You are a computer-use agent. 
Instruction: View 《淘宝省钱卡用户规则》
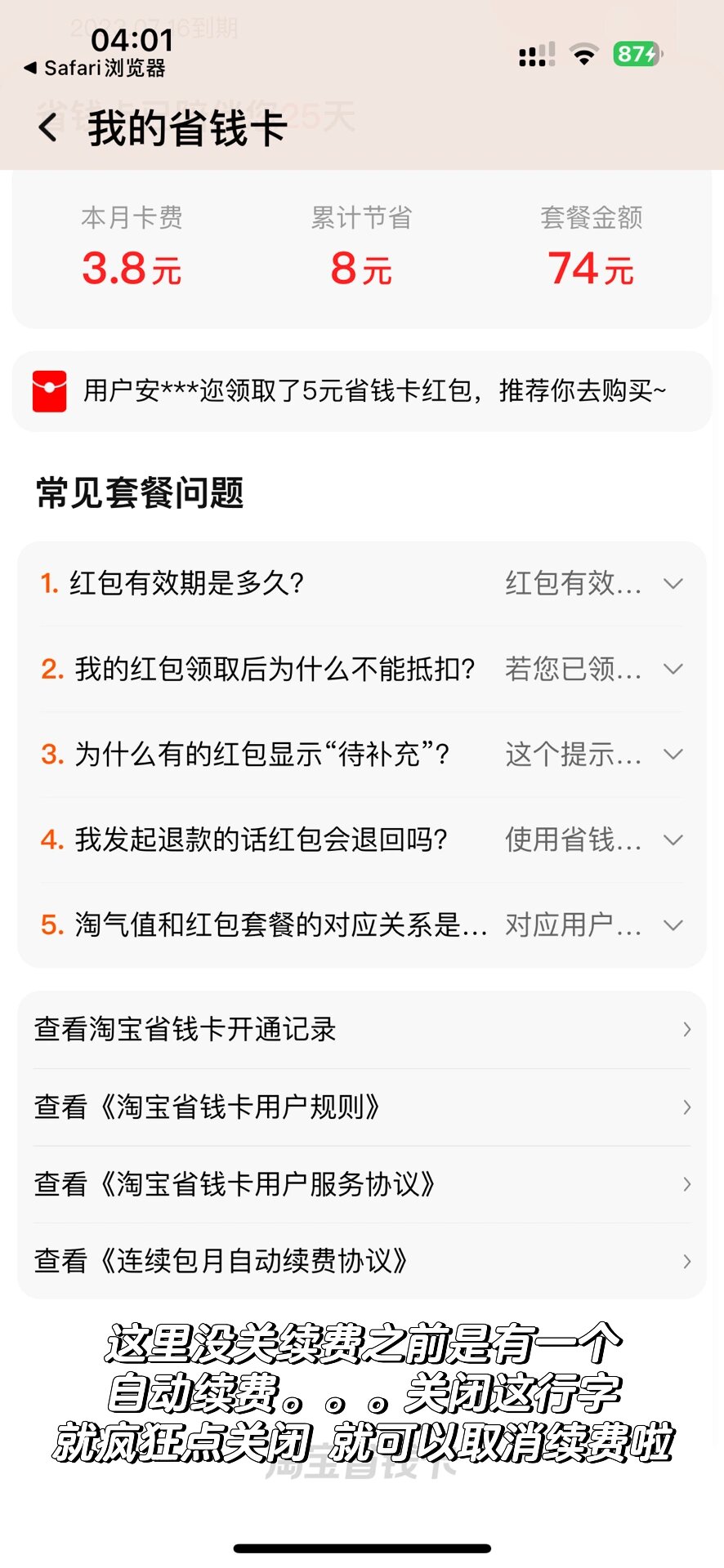(361, 1107)
